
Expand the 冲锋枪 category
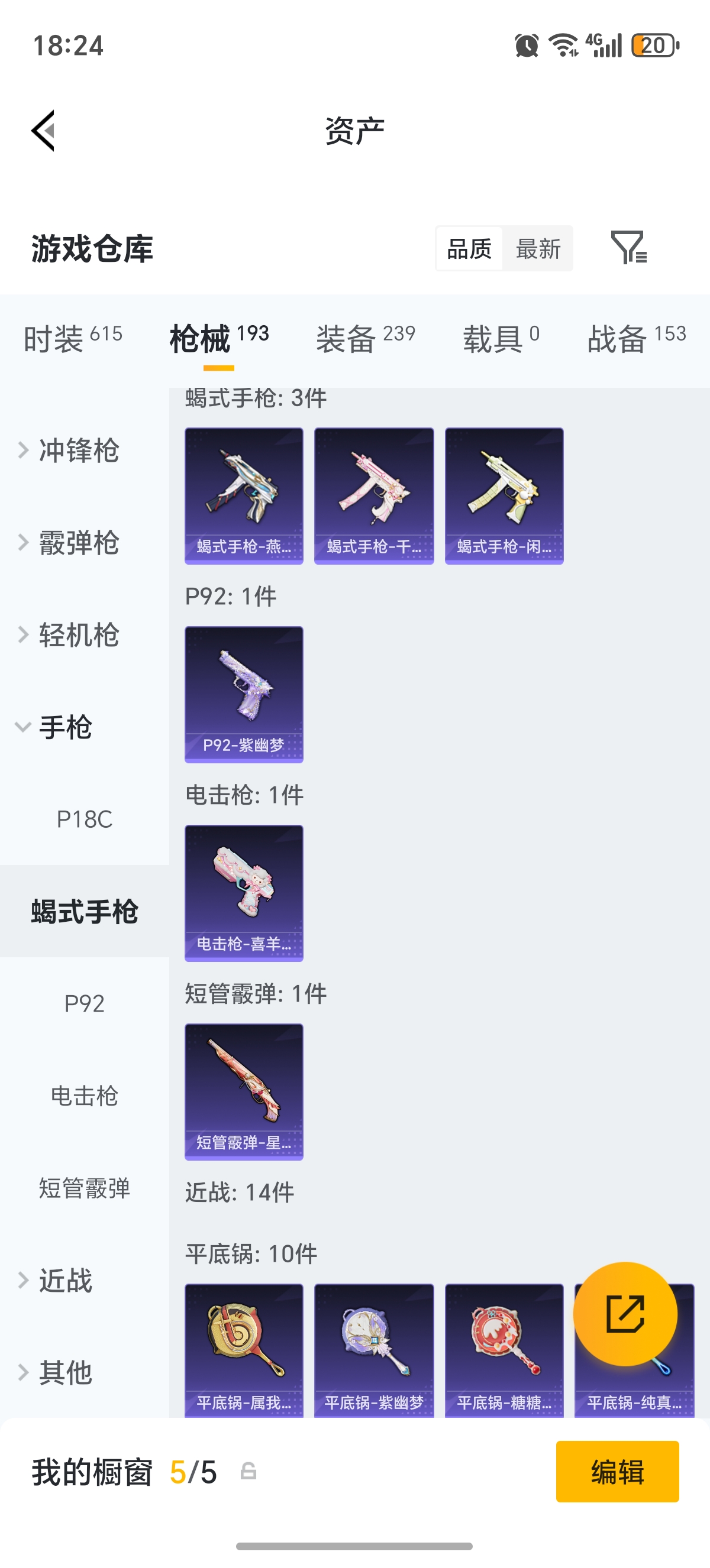click(x=79, y=451)
